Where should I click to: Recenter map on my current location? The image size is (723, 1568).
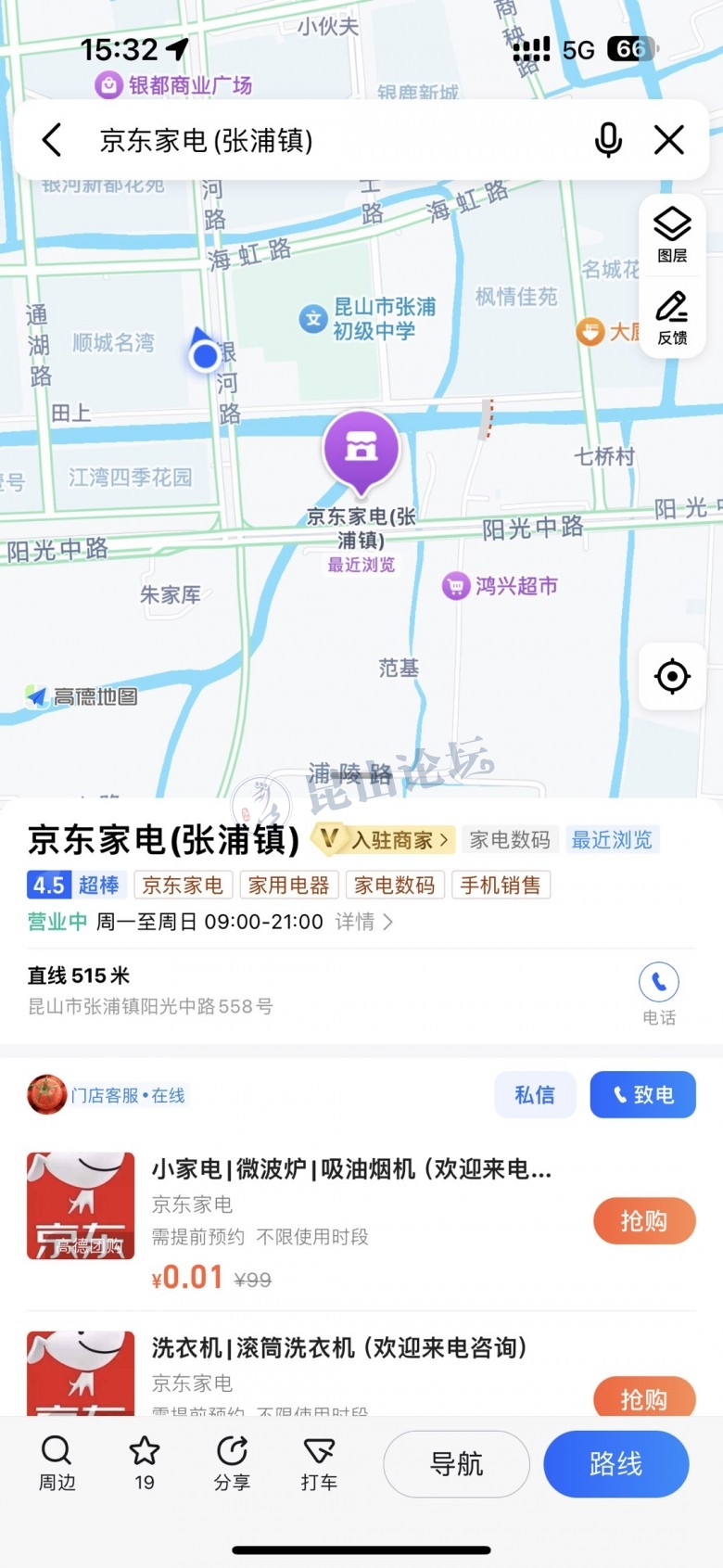672,676
